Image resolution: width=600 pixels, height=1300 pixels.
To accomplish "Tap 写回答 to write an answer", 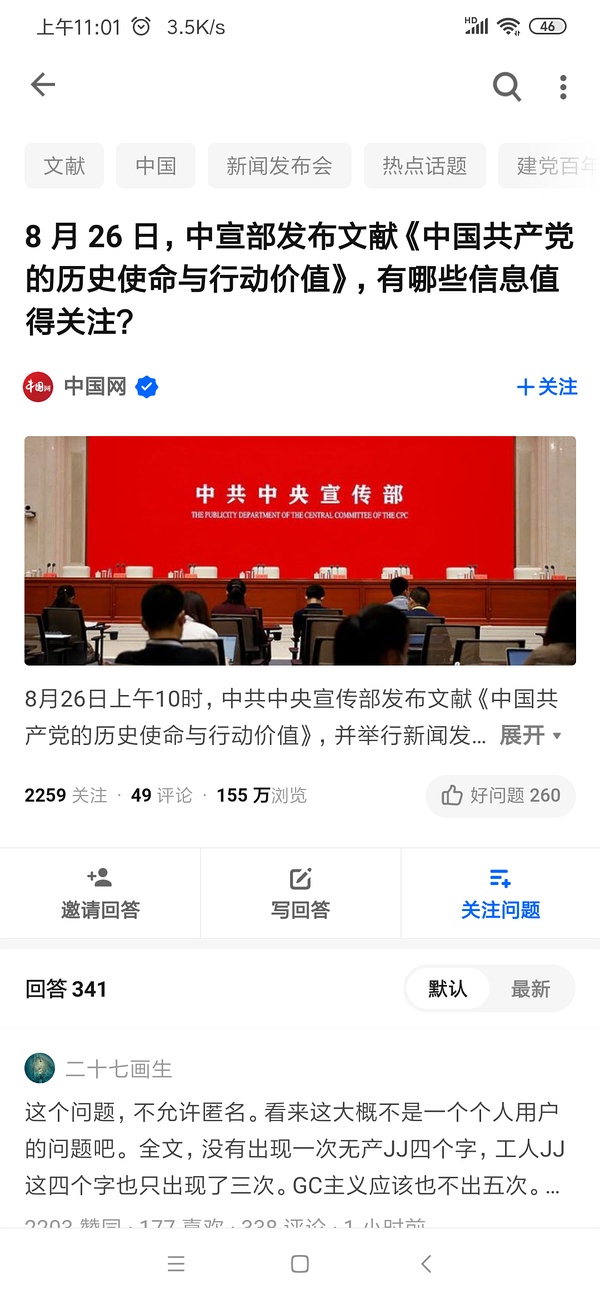I will [x=300, y=893].
